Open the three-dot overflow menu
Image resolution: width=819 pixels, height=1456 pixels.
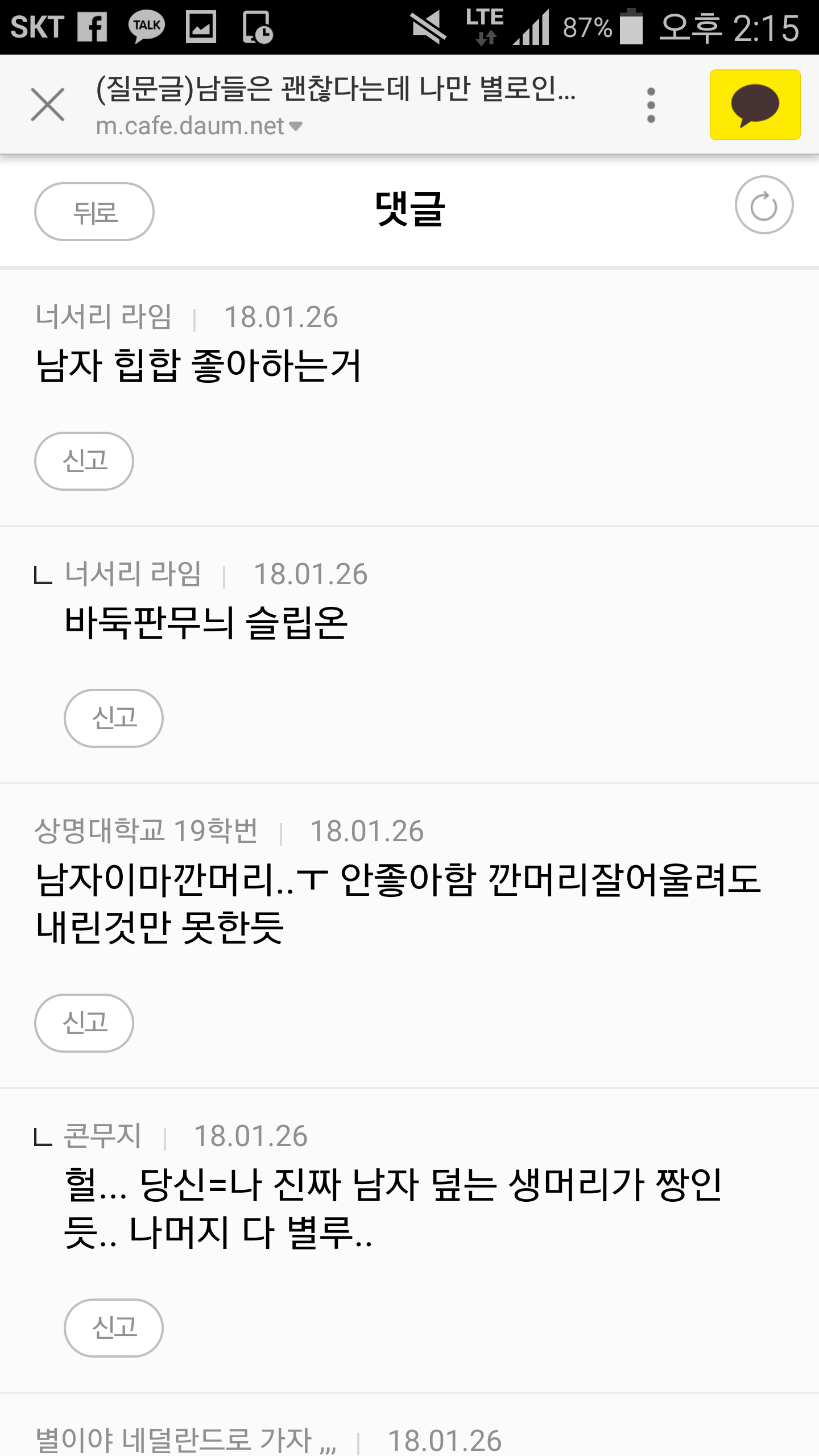coord(651,105)
